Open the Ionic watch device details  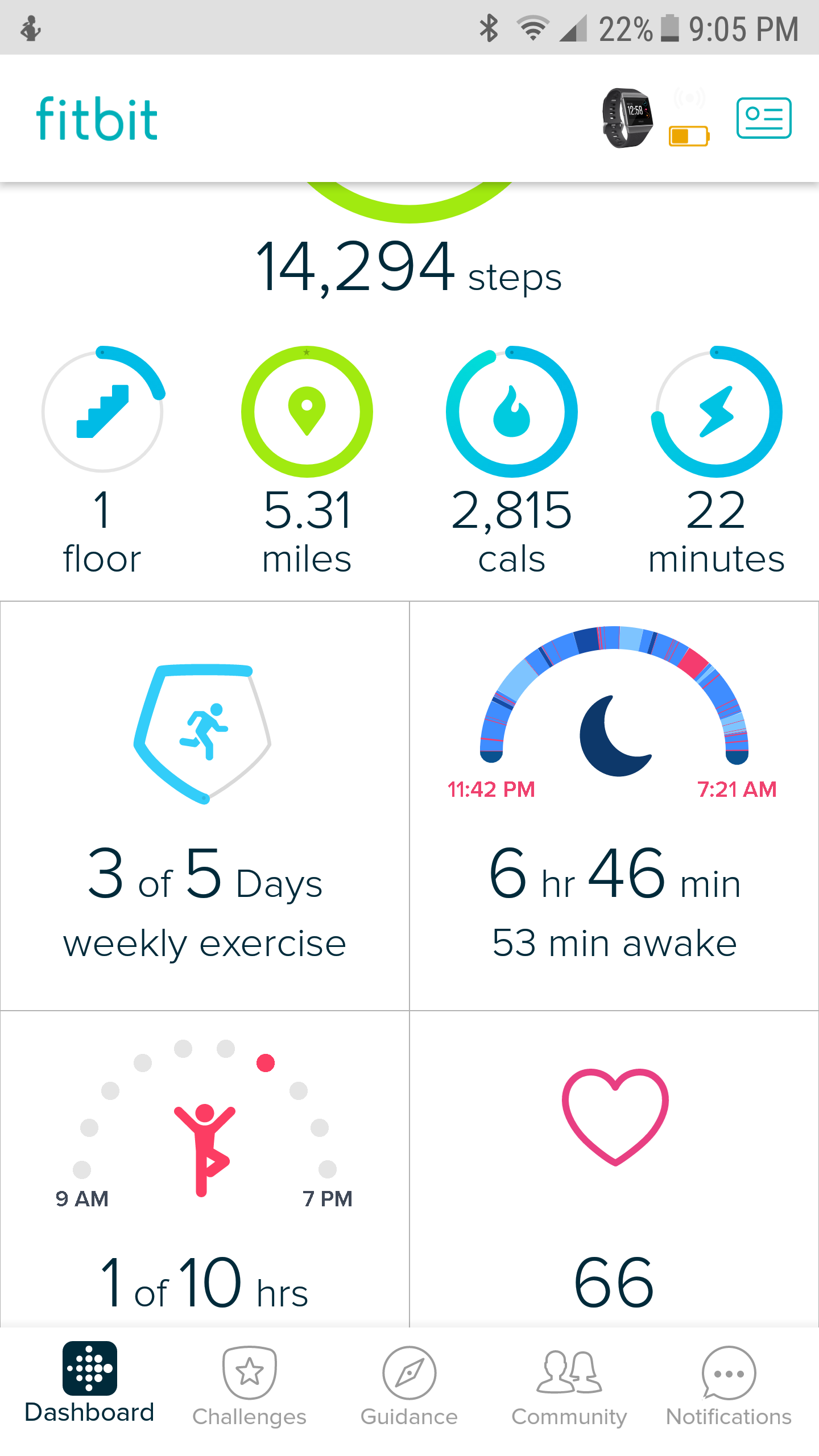(x=627, y=118)
